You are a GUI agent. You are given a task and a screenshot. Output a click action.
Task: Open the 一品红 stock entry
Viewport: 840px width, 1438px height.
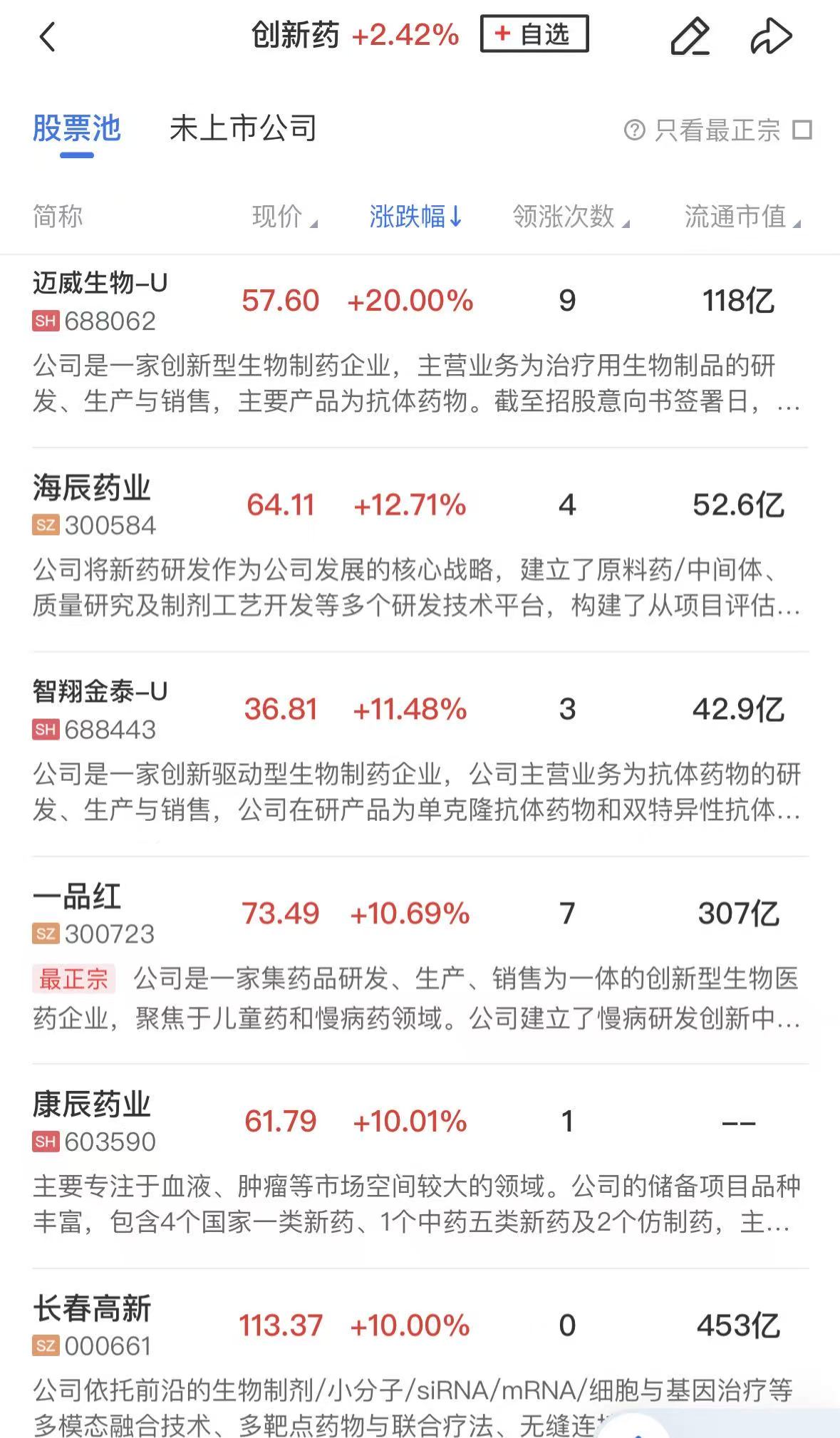(77, 897)
